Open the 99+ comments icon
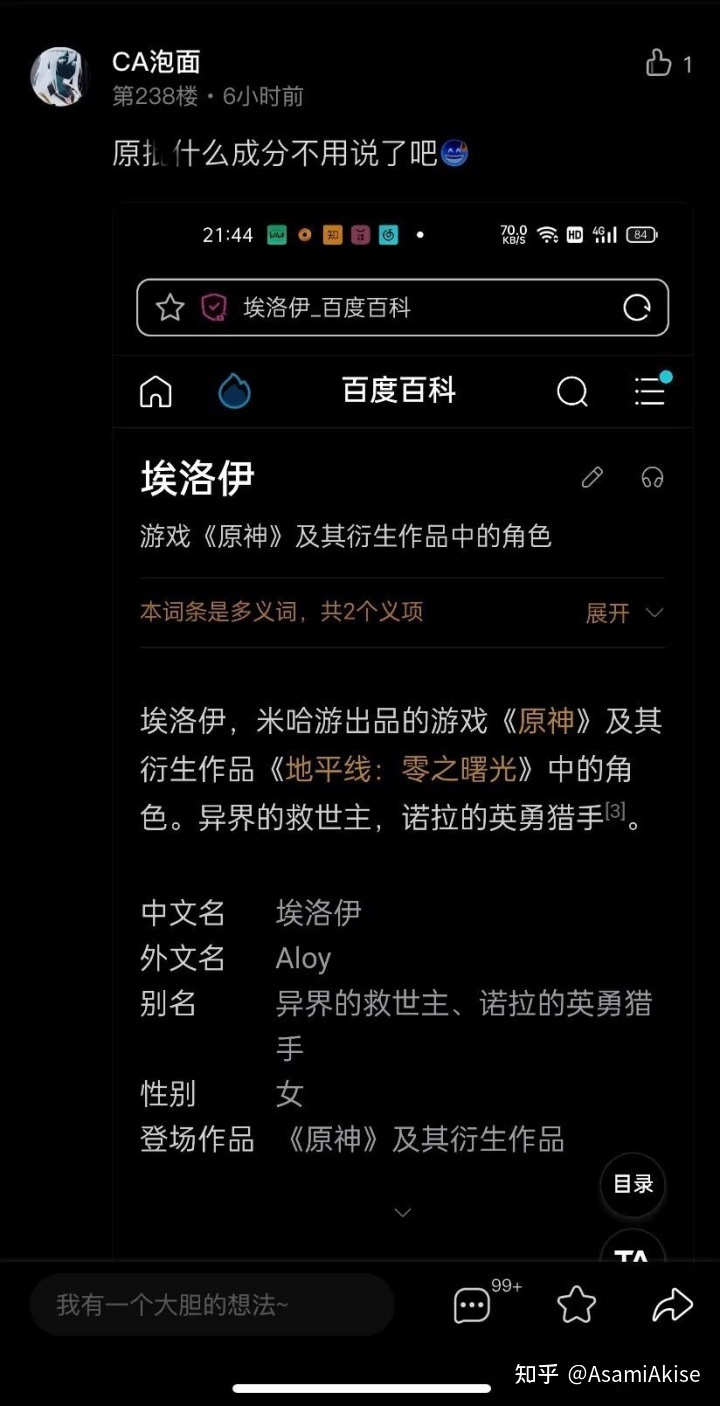This screenshot has height=1406, width=720. point(472,1304)
